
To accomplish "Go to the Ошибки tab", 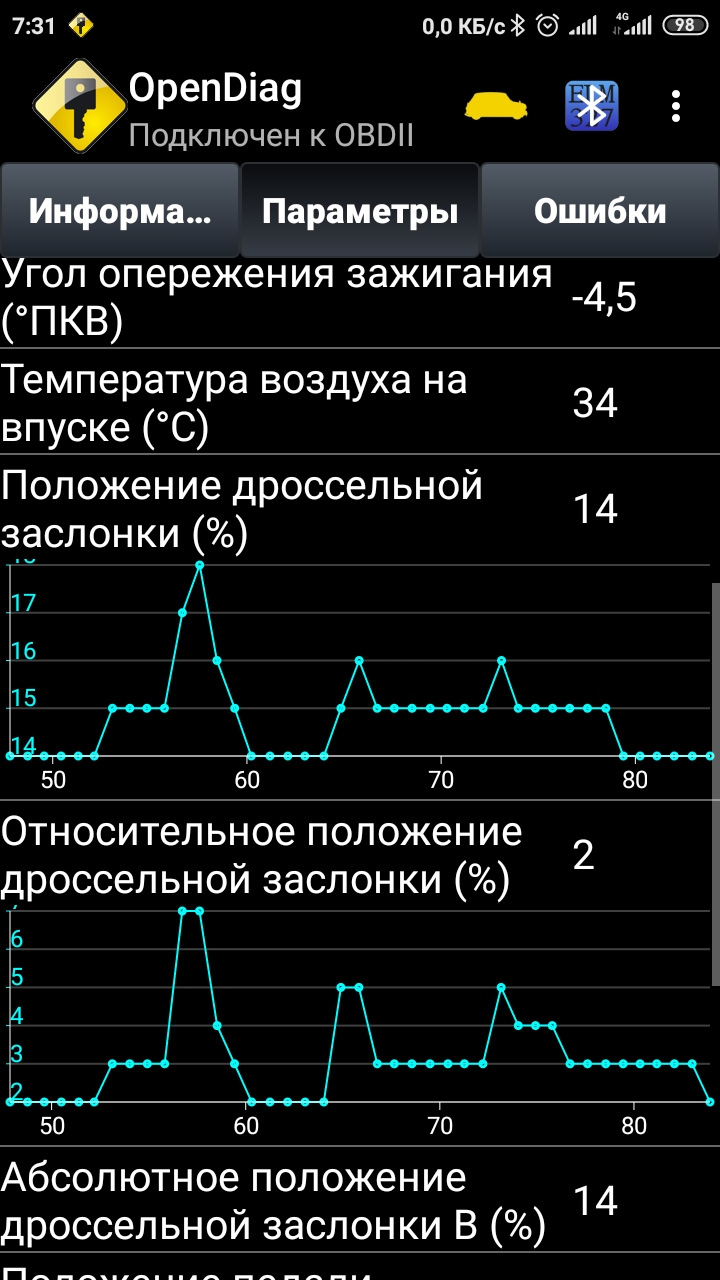I will coord(600,211).
